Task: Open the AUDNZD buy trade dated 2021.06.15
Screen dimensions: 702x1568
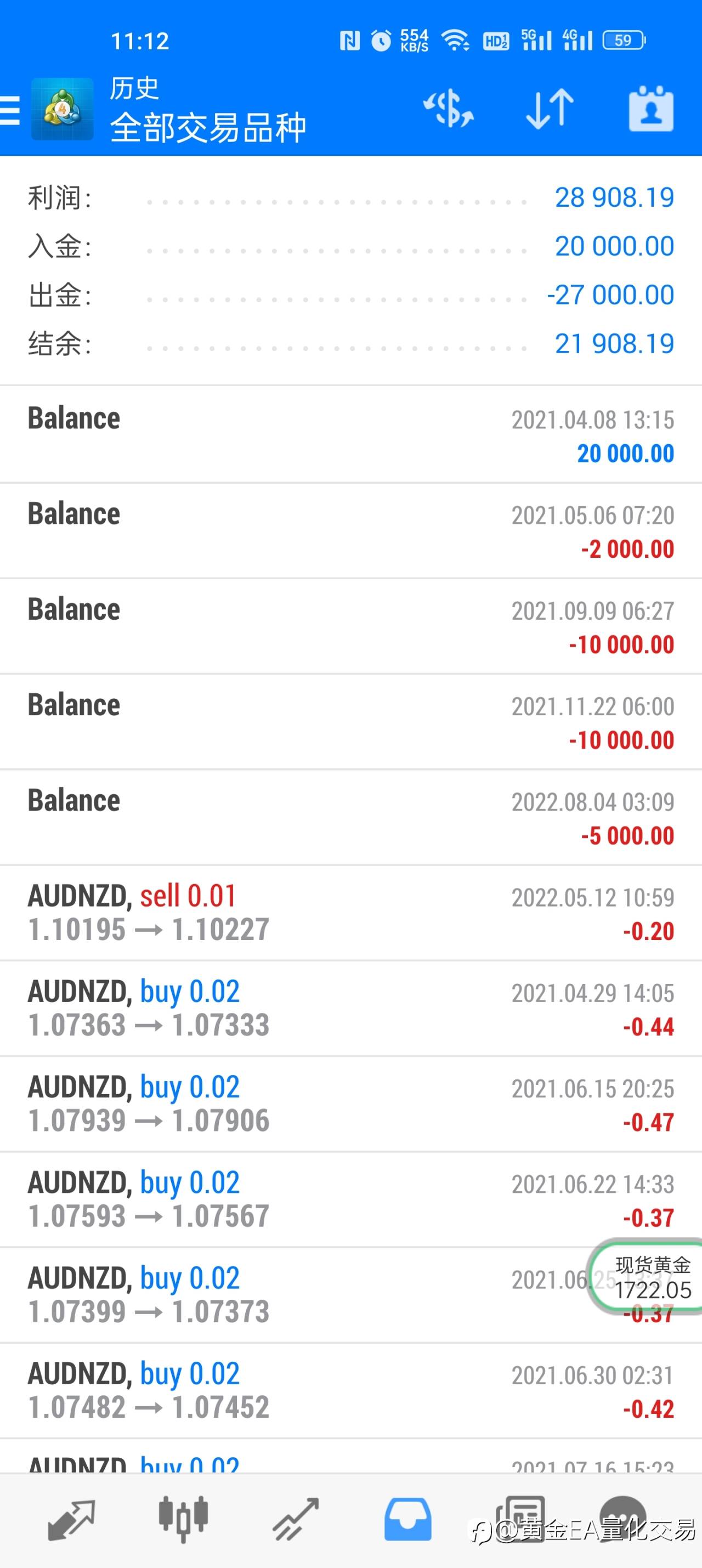Action: pos(350,1104)
